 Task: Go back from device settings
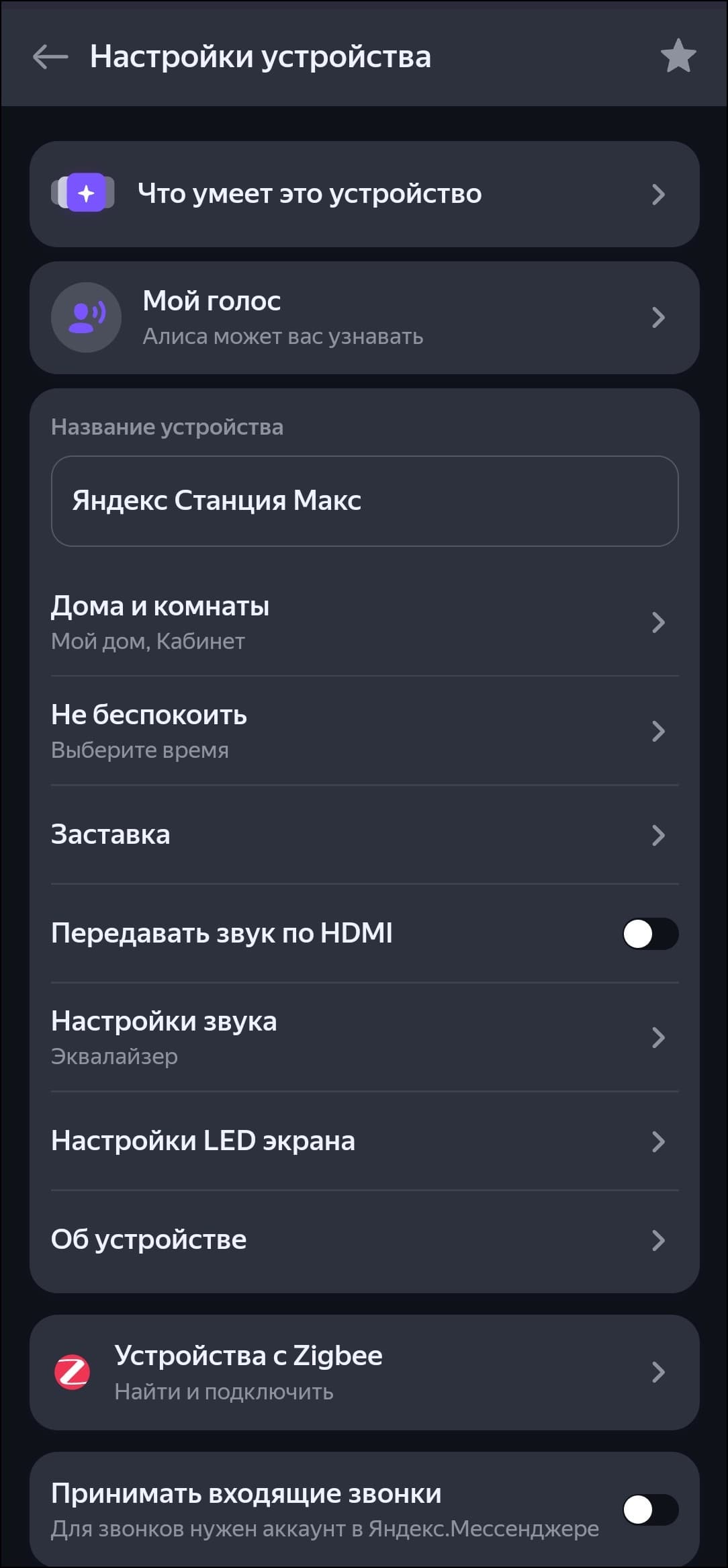point(50,56)
